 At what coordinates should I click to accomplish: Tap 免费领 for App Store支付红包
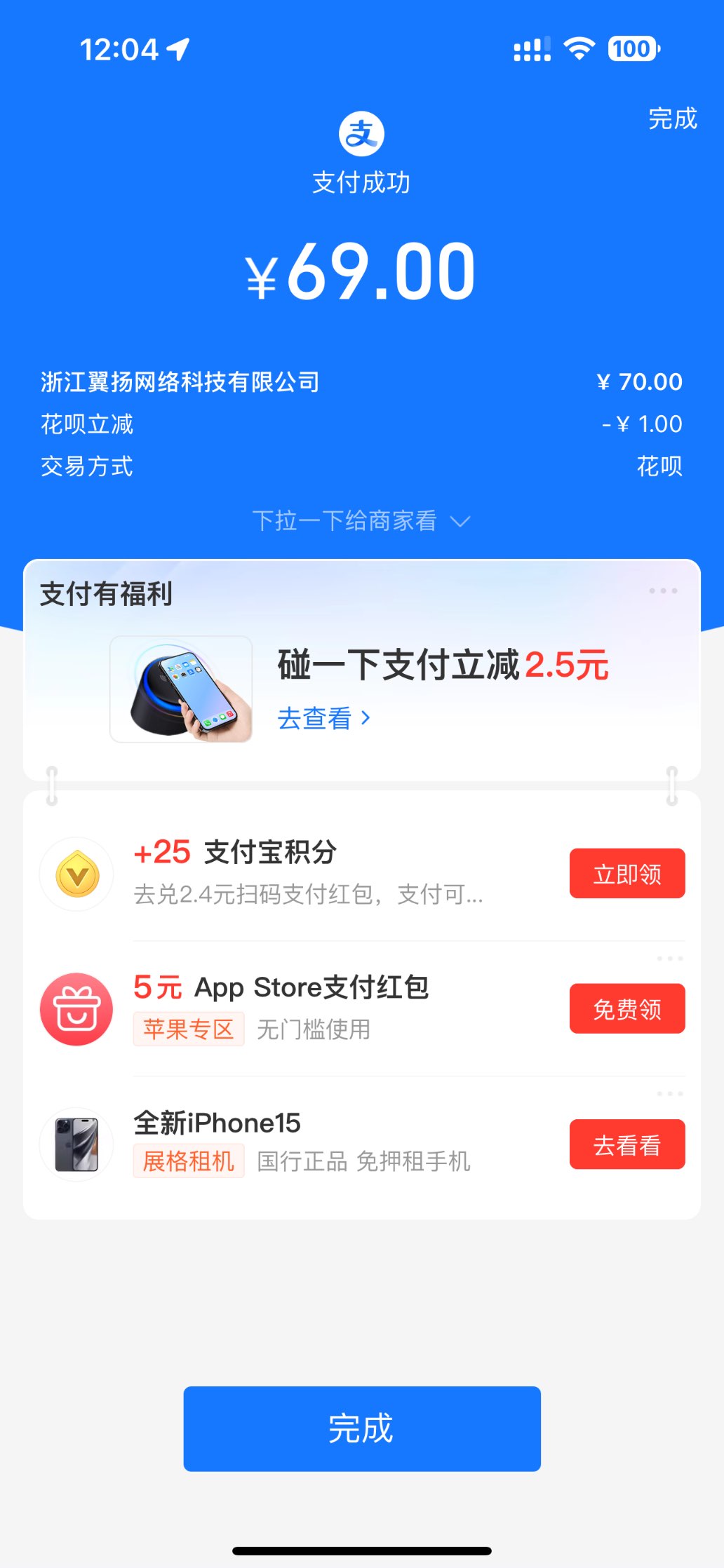pos(626,1008)
